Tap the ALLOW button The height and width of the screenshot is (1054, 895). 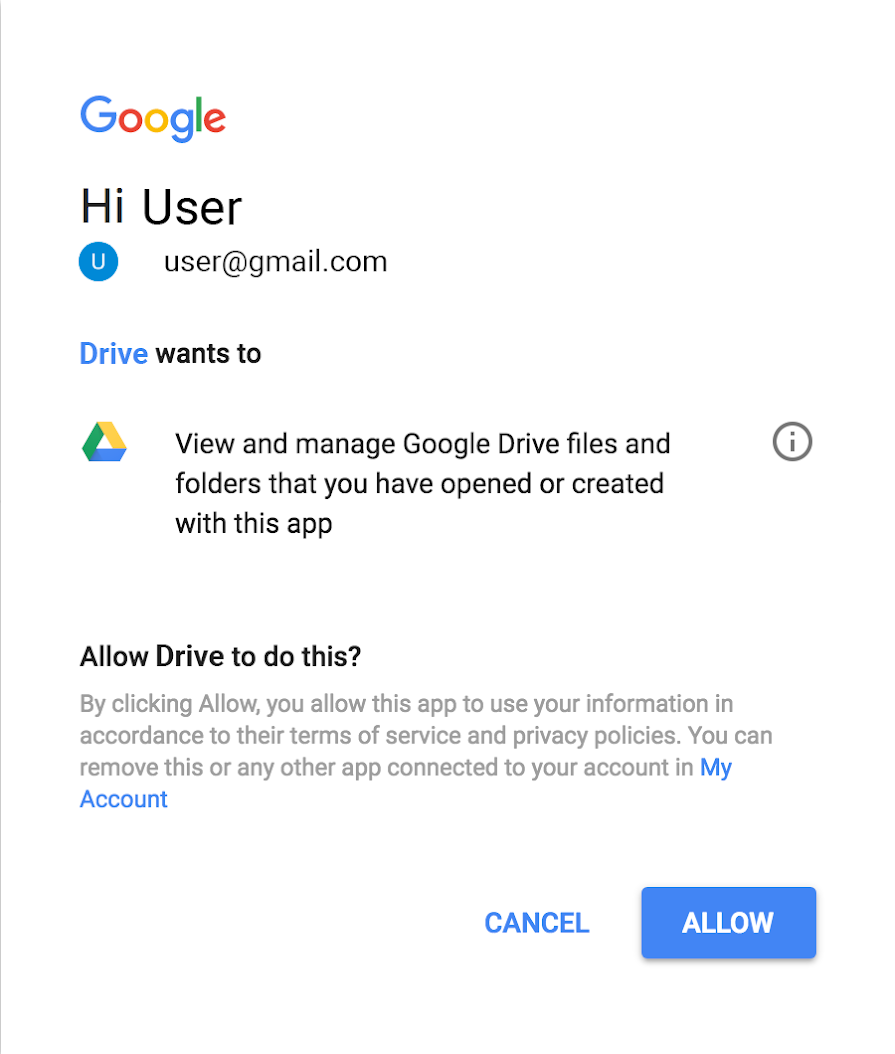(728, 922)
